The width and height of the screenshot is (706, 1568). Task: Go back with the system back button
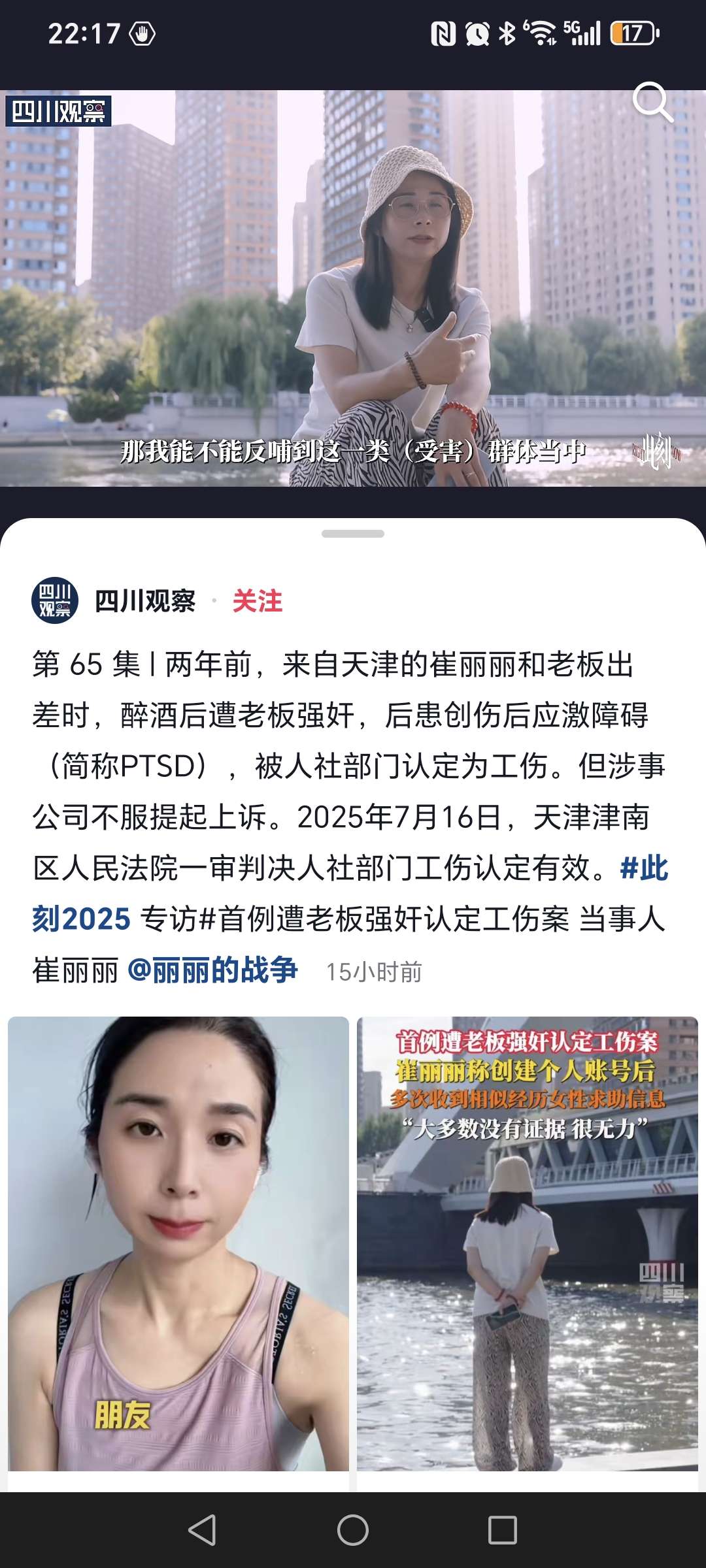click(x=203, y=1529)
